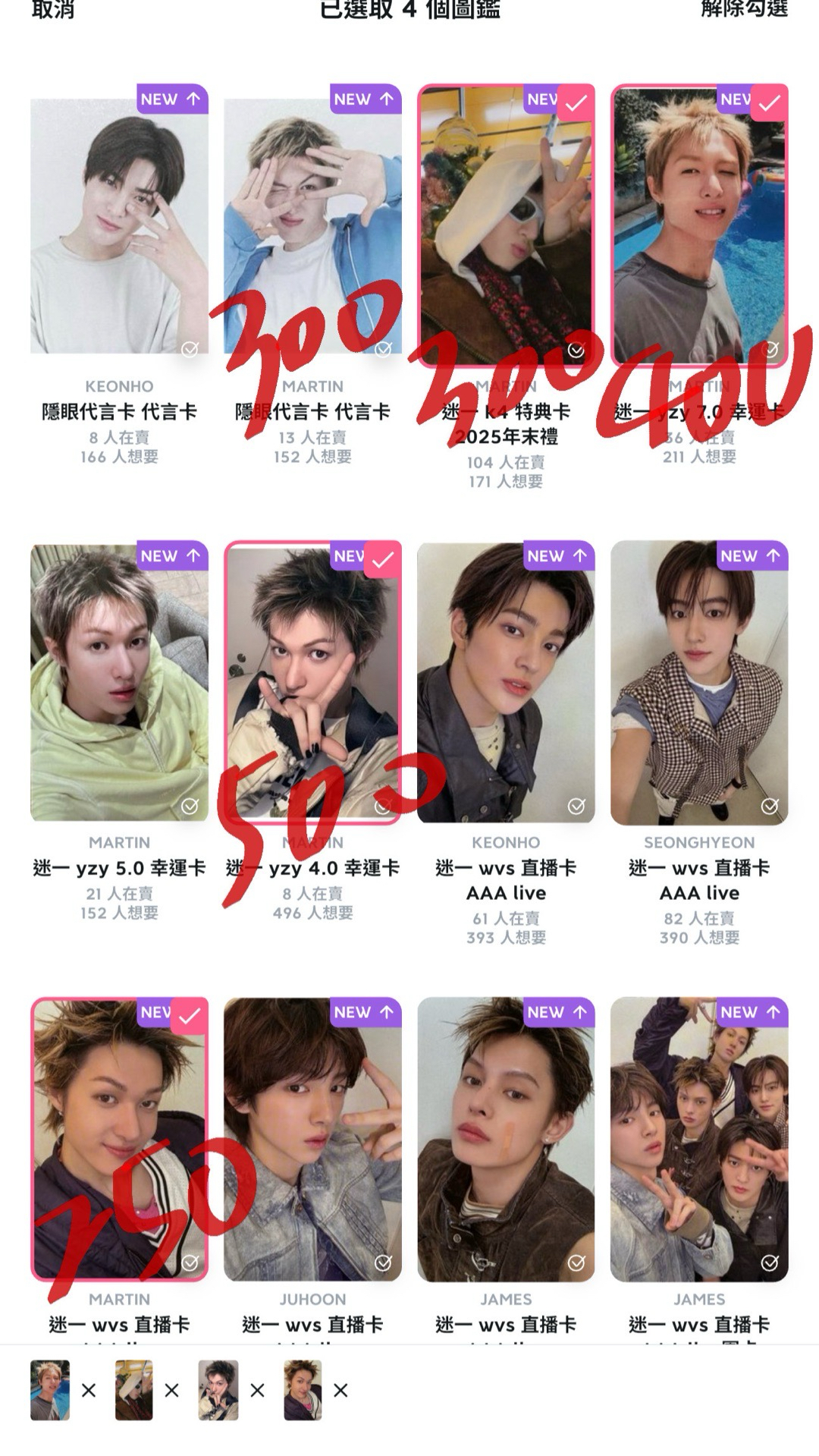Select SEONGHYEON wvs 直播卡 AAA live card
The image size is (819, 1456).
click(699, 682)
